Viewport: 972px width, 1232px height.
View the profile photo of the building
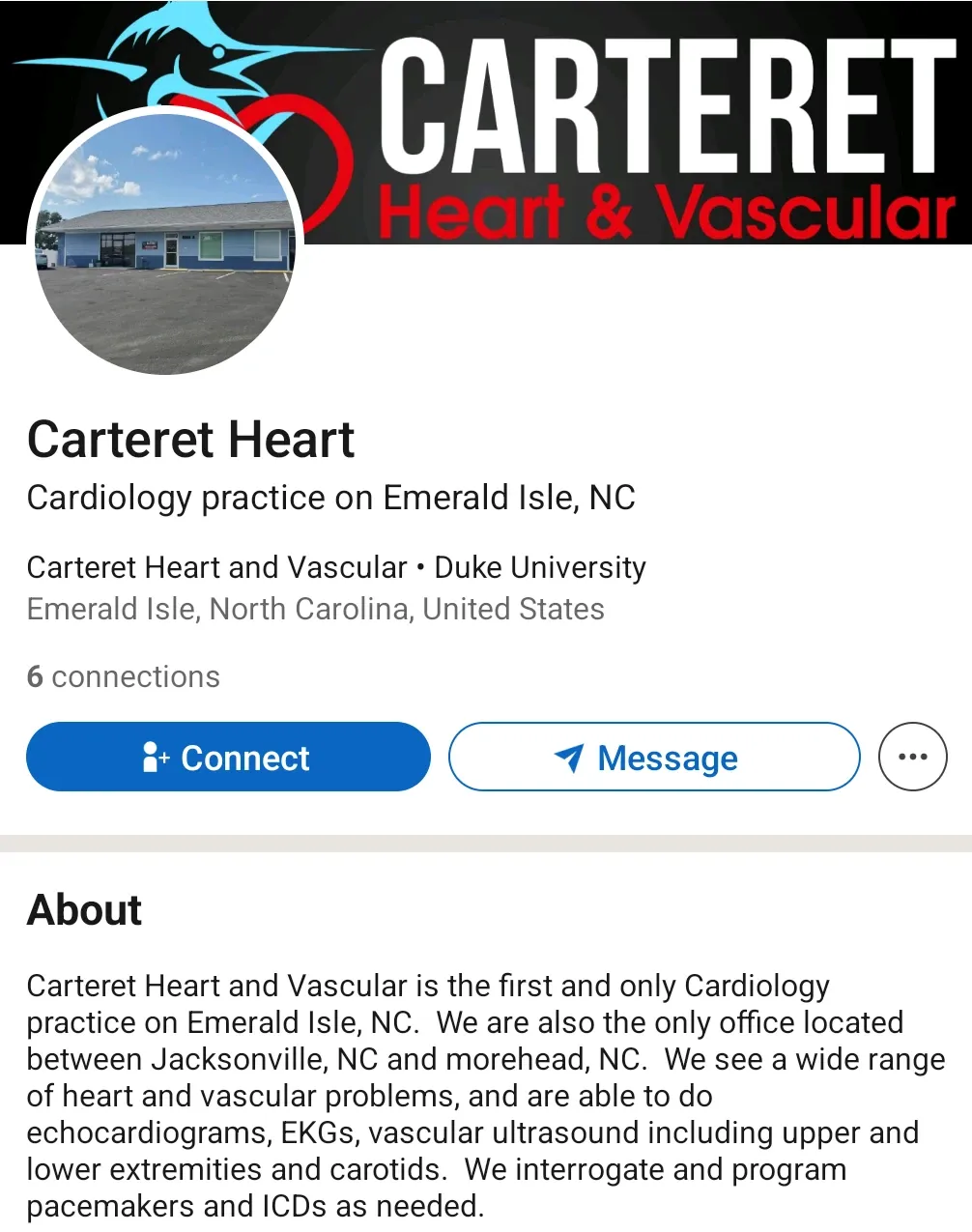pos(165,243)
